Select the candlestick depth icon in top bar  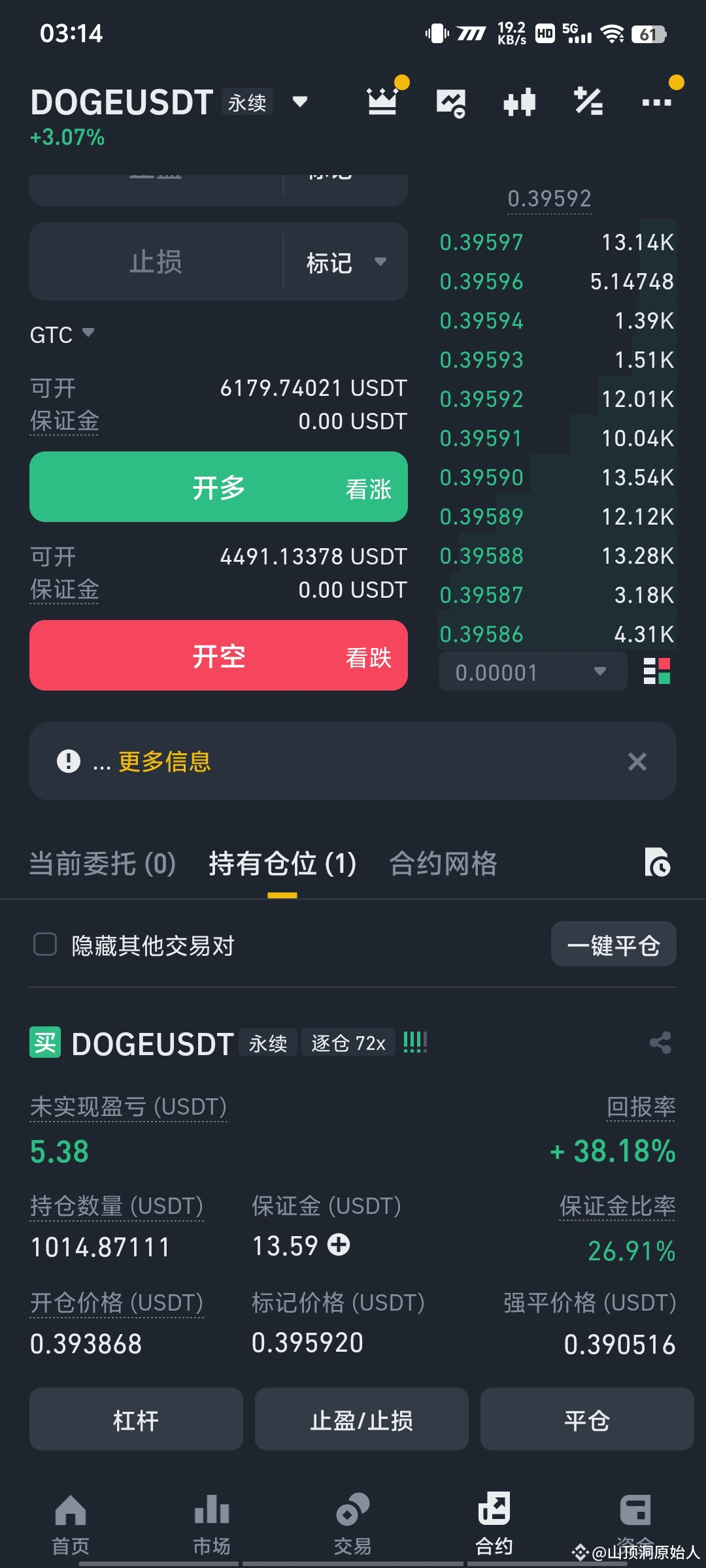[520, 101]
